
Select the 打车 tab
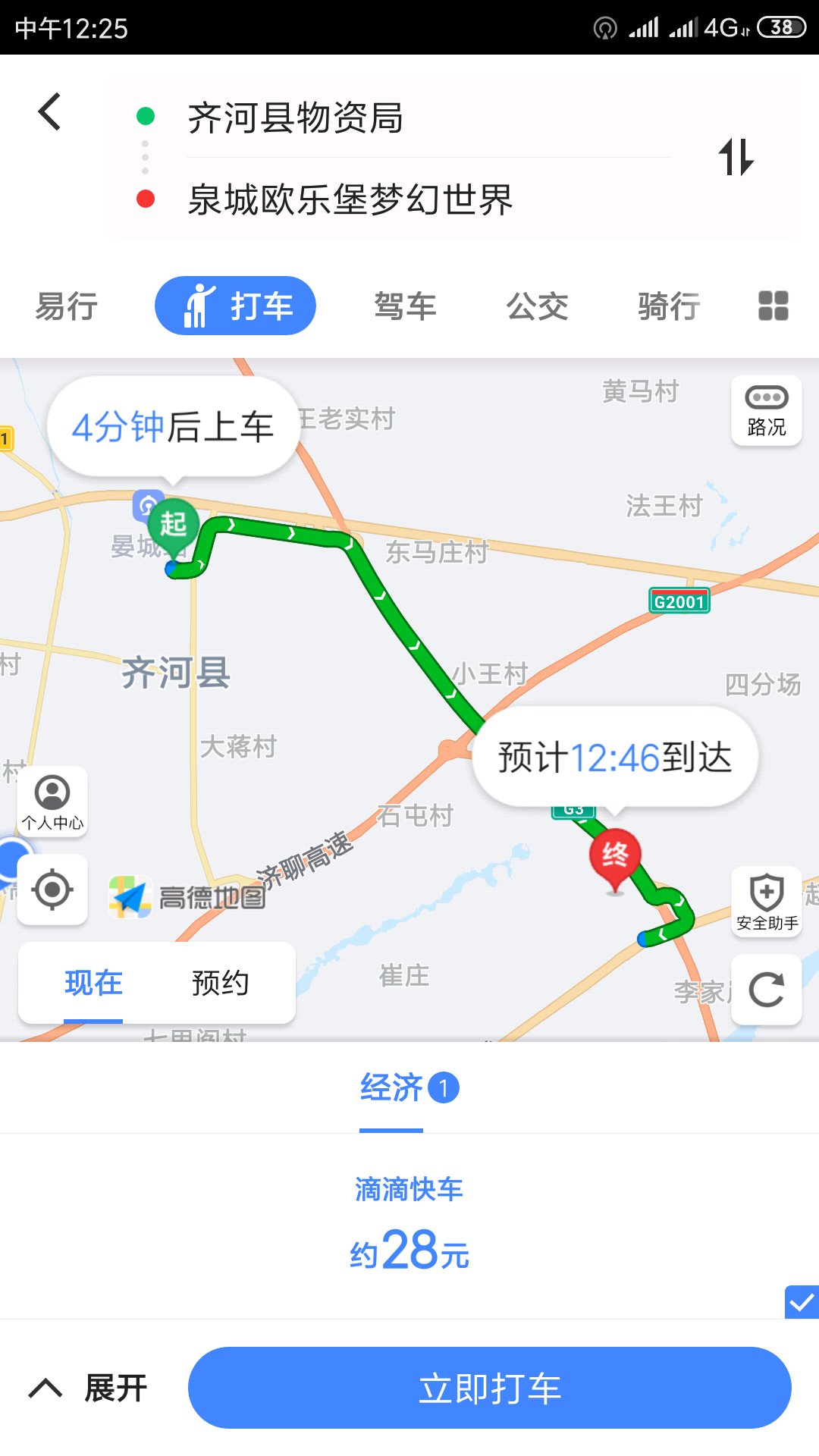[x=235, y=306]
